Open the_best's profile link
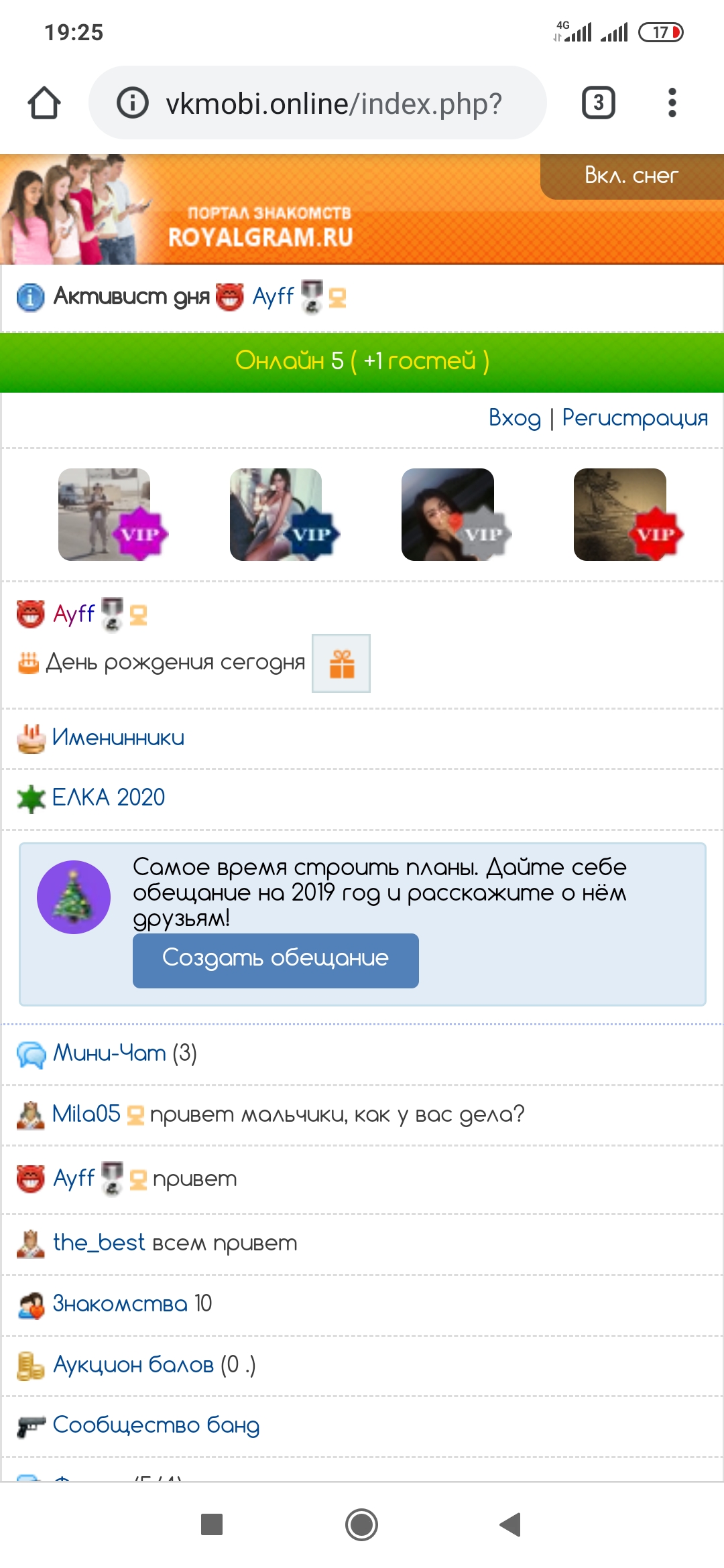Viewport: 724px width, 1568px height. tap(99, 1243)
